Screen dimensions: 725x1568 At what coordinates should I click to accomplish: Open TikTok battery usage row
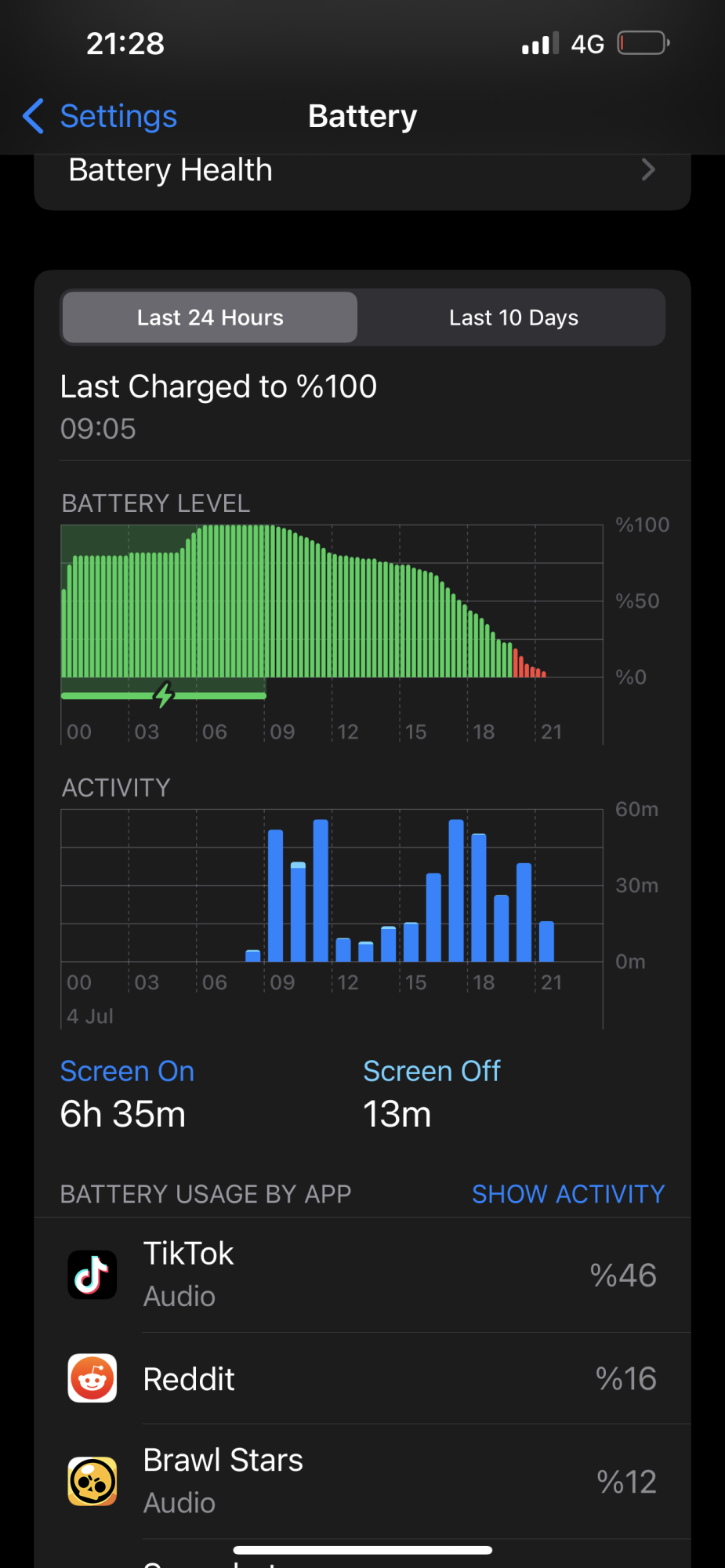(x=362, y=1275)
